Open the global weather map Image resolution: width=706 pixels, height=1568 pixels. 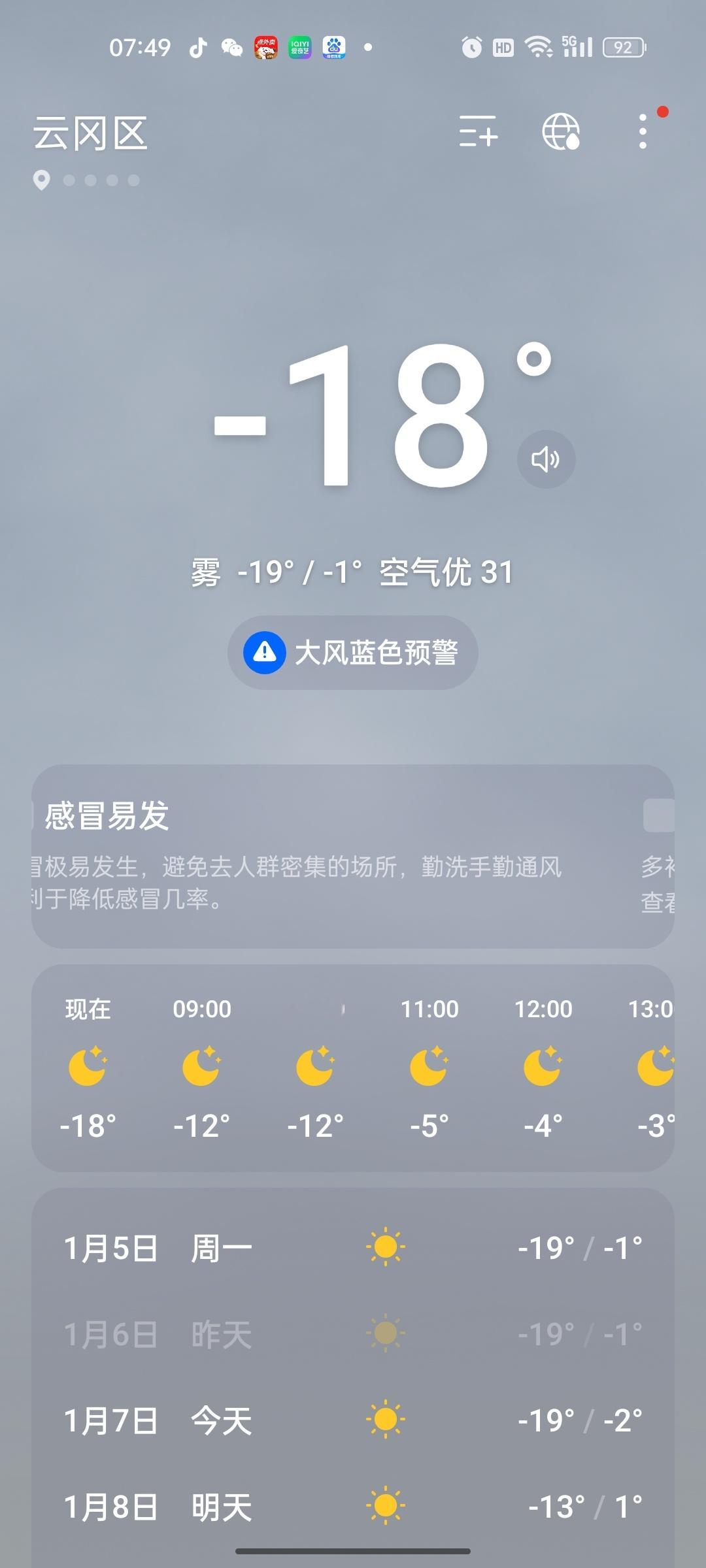tap(561, 132)
